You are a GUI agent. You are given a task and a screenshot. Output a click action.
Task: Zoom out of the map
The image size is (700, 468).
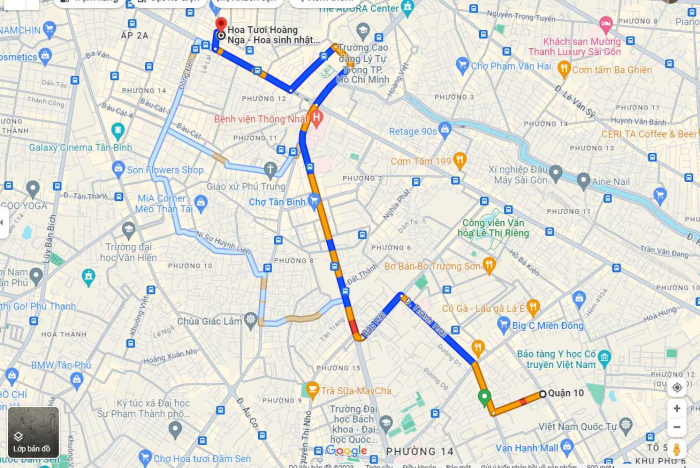[678, 427]
